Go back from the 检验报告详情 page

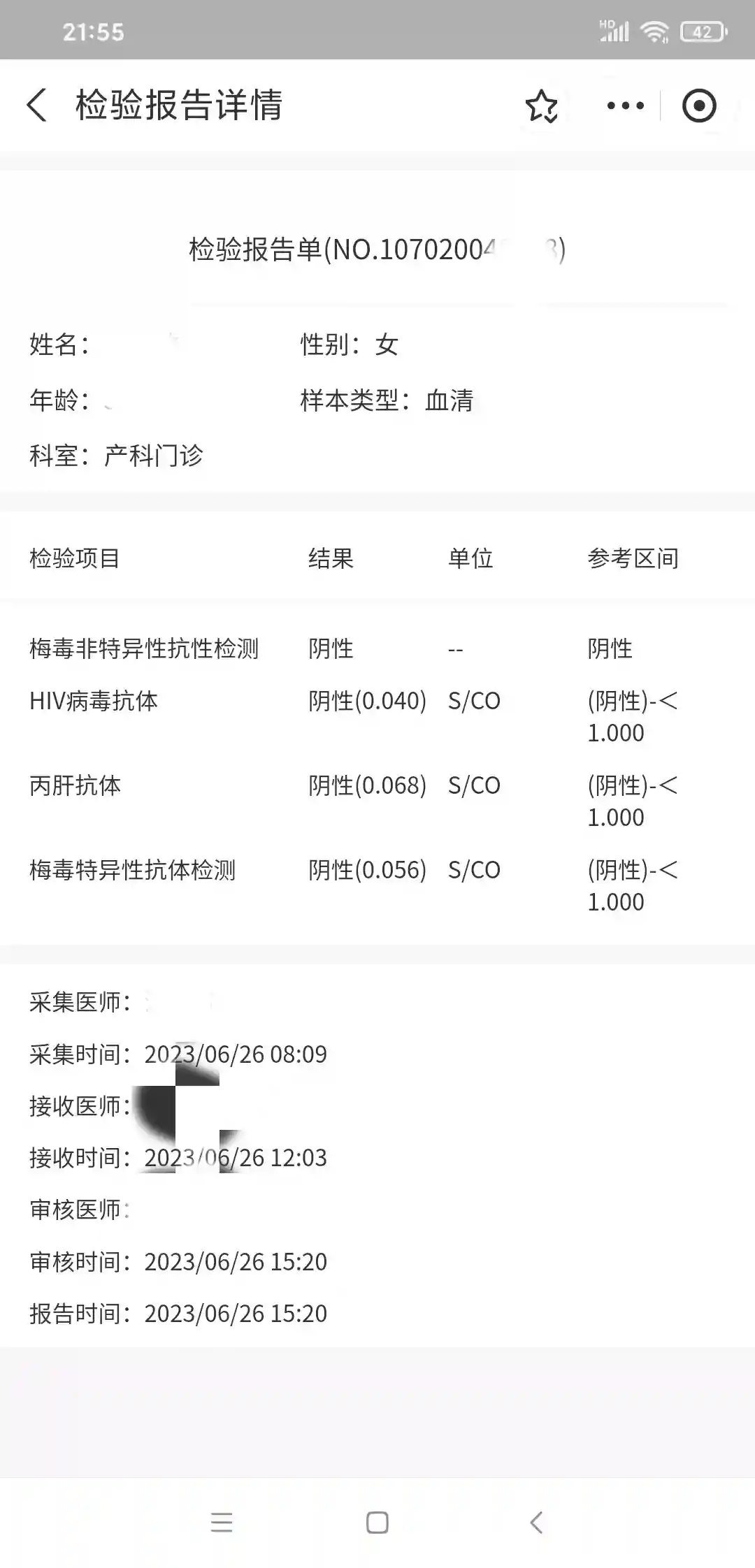point(37,106)
